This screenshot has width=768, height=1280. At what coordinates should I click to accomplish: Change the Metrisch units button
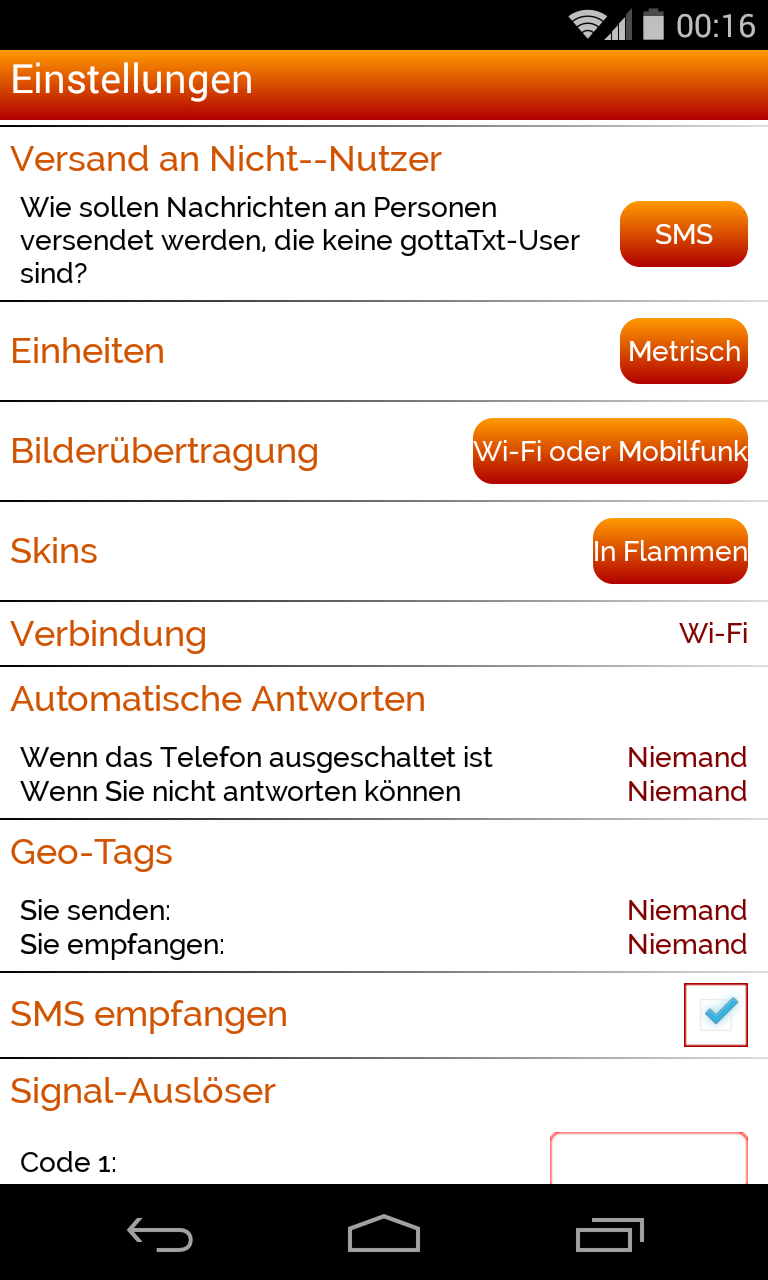tap(684, 351)
